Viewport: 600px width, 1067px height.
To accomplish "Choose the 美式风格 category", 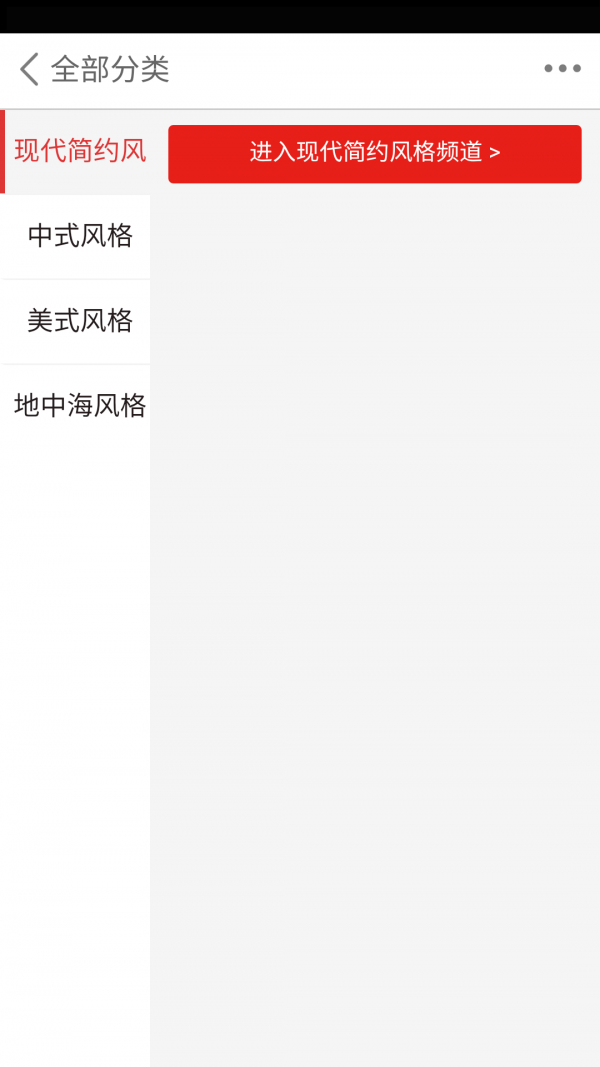I will pyautogui.click(x=79, y=322).
